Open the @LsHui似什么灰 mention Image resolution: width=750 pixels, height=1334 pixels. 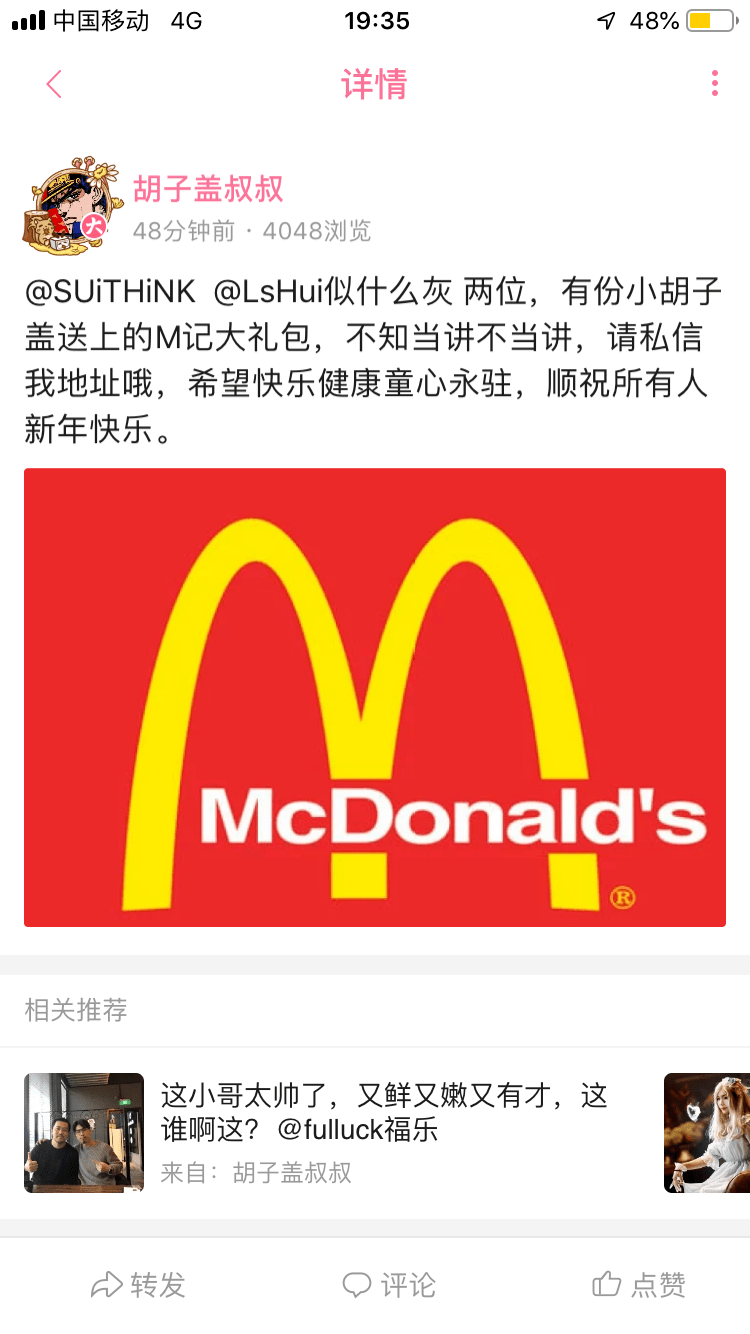[x=334, y=293]
